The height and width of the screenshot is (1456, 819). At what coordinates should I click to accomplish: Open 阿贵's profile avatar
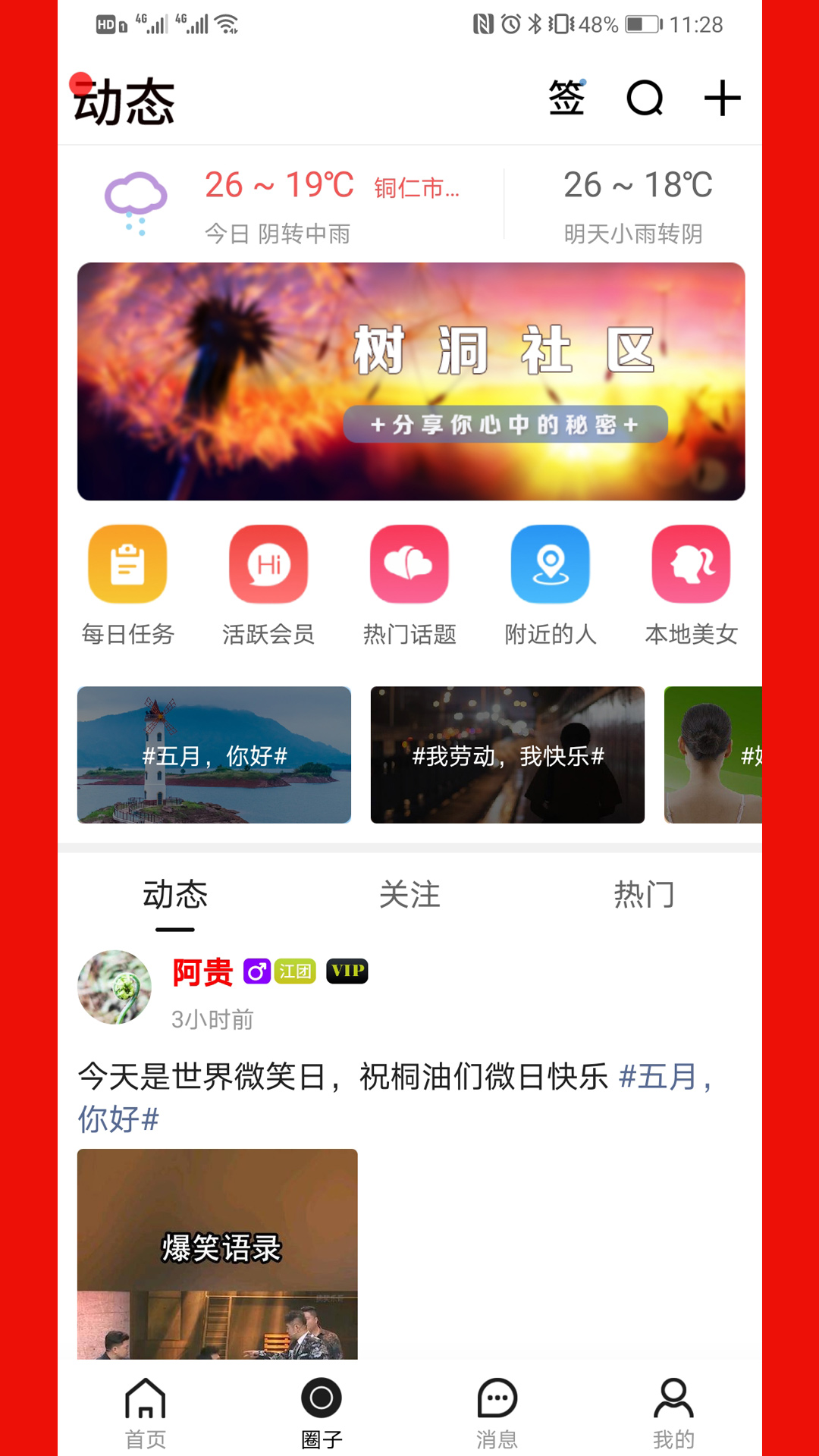click(x=115, y=987)
